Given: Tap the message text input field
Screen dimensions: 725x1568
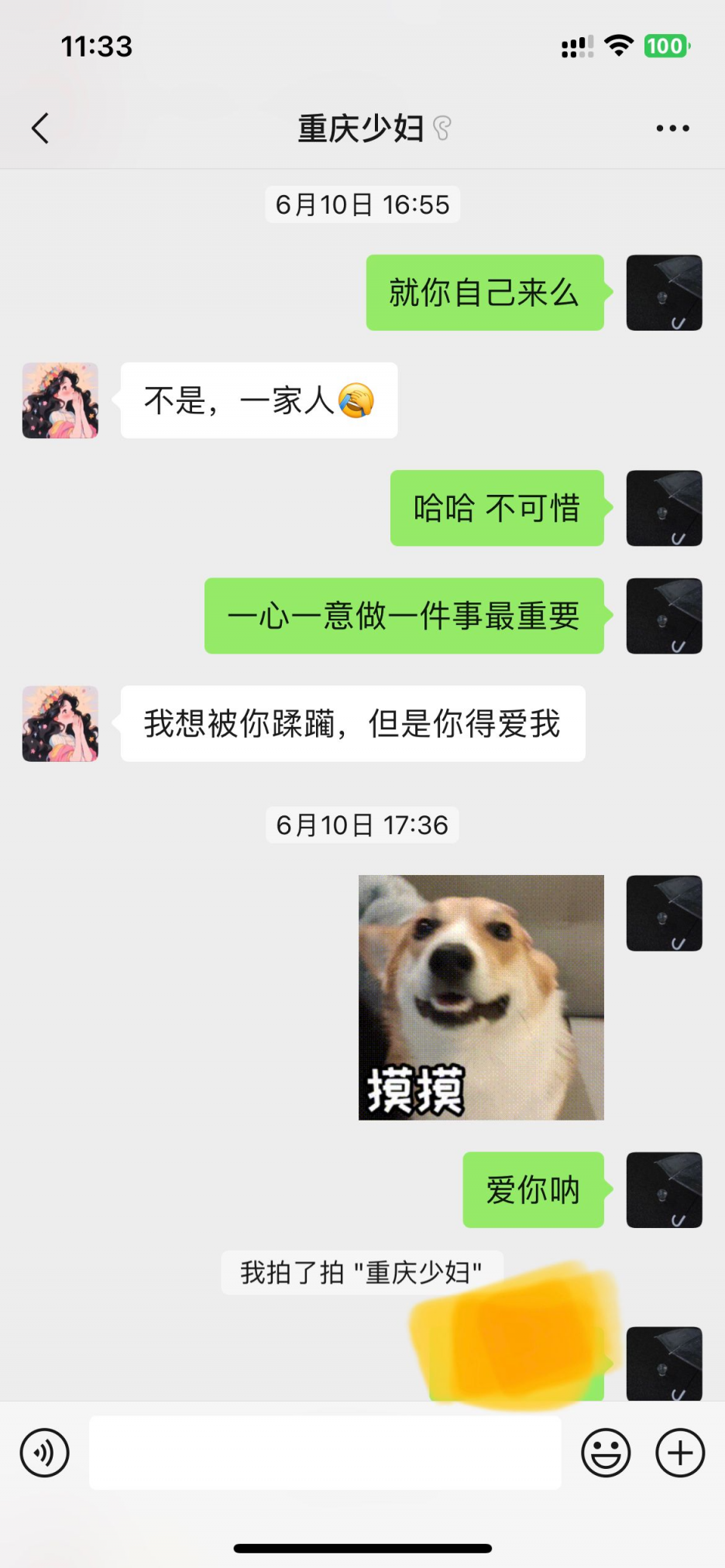Looking at the screenshot, I should tap(325, 1453).
